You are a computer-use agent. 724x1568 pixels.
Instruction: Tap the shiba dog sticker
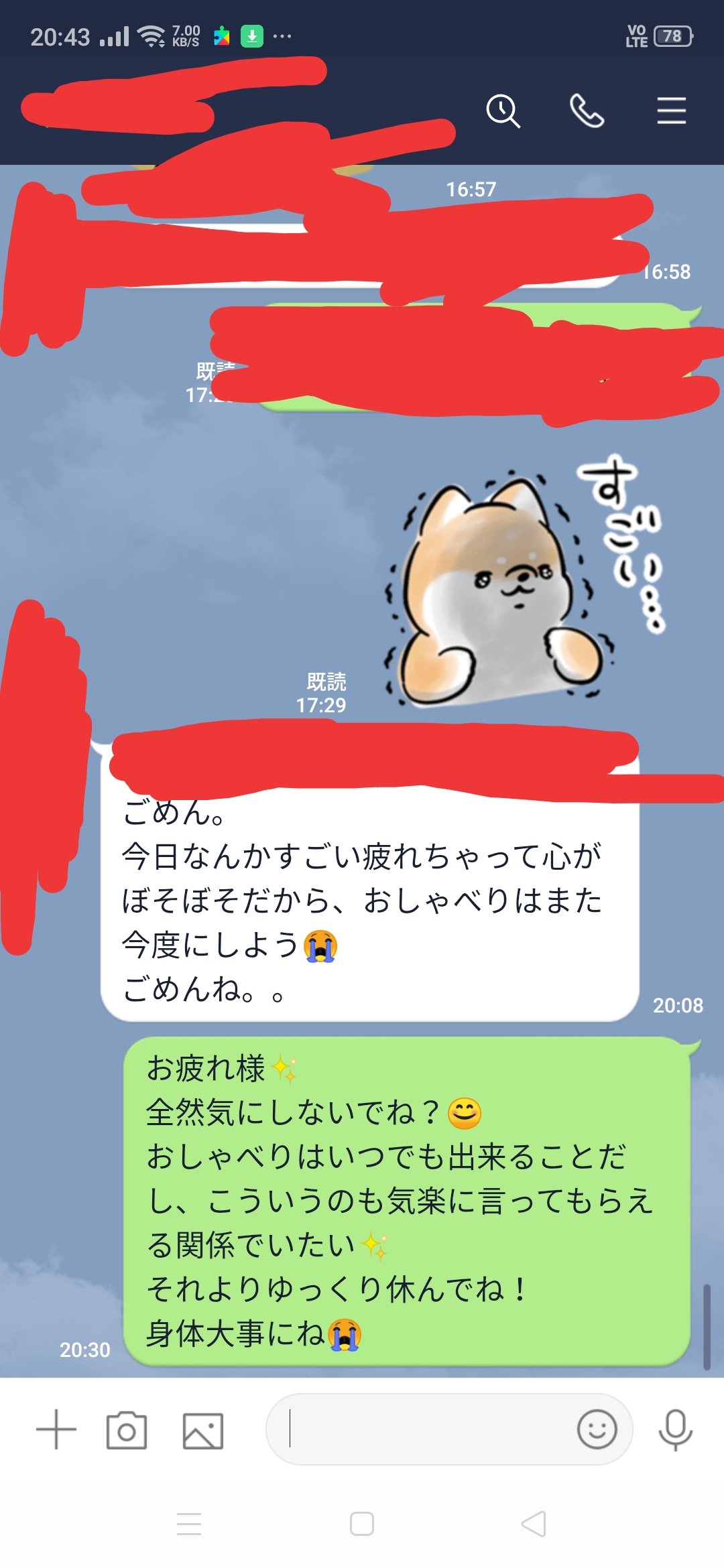coord(509,590)
